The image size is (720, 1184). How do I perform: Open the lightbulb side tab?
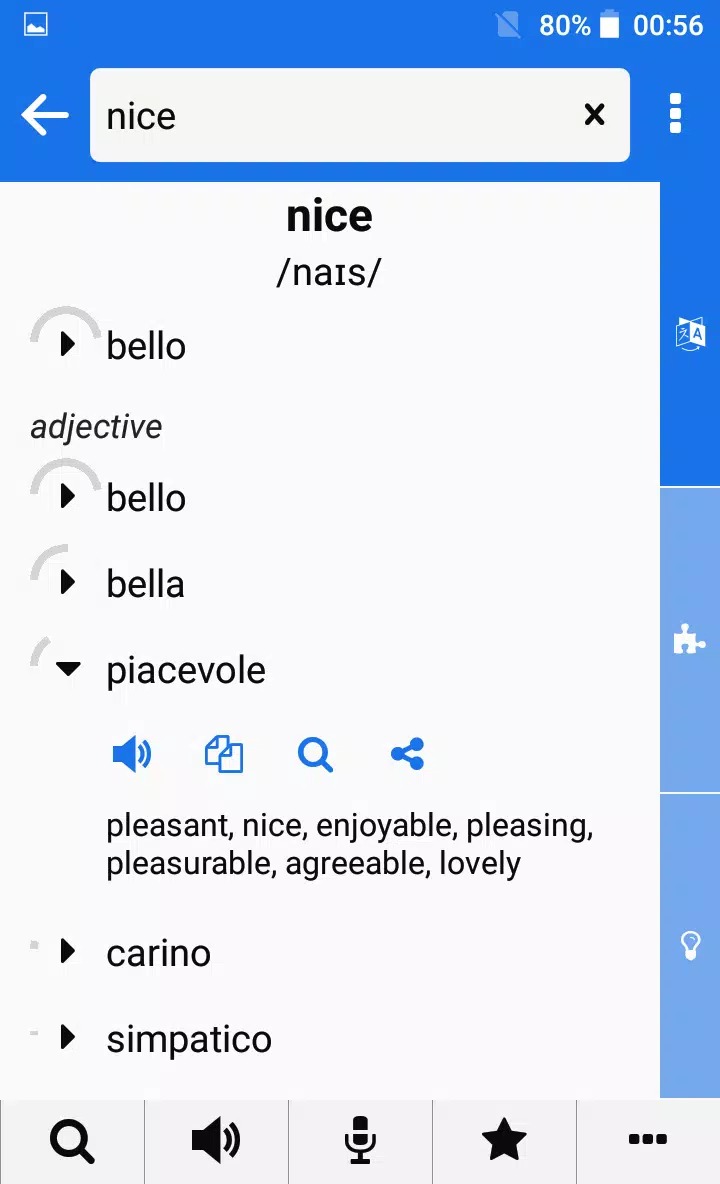pos(690,945)
